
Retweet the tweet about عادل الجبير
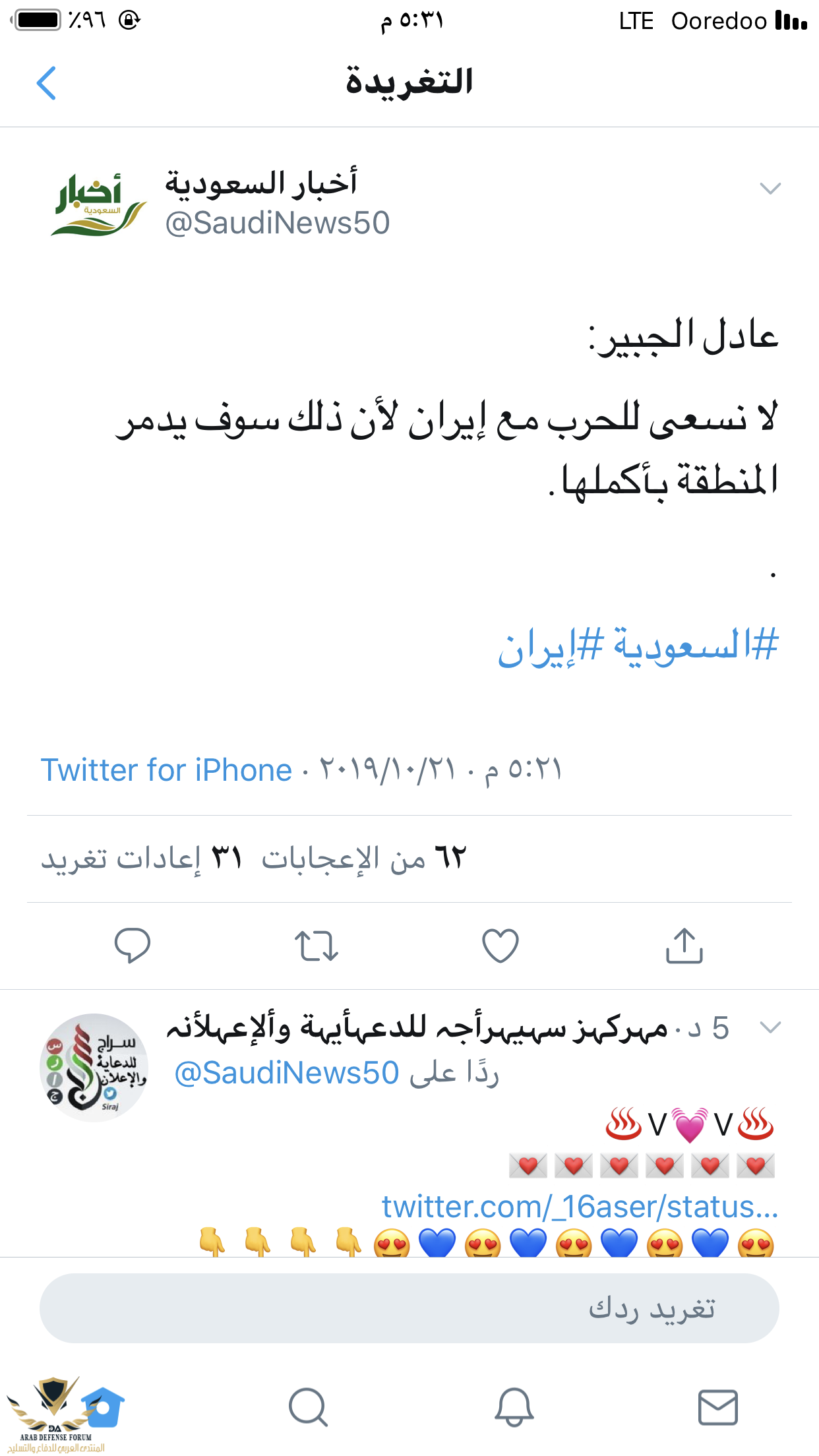317,946
